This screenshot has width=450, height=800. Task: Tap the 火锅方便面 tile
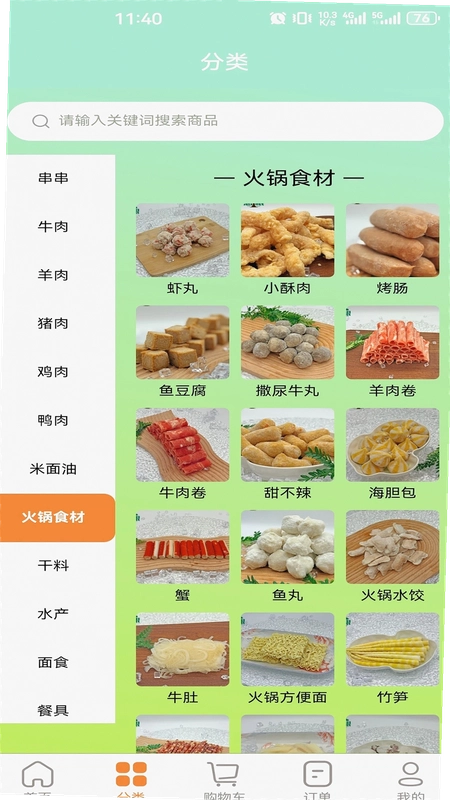coord(287,658)
